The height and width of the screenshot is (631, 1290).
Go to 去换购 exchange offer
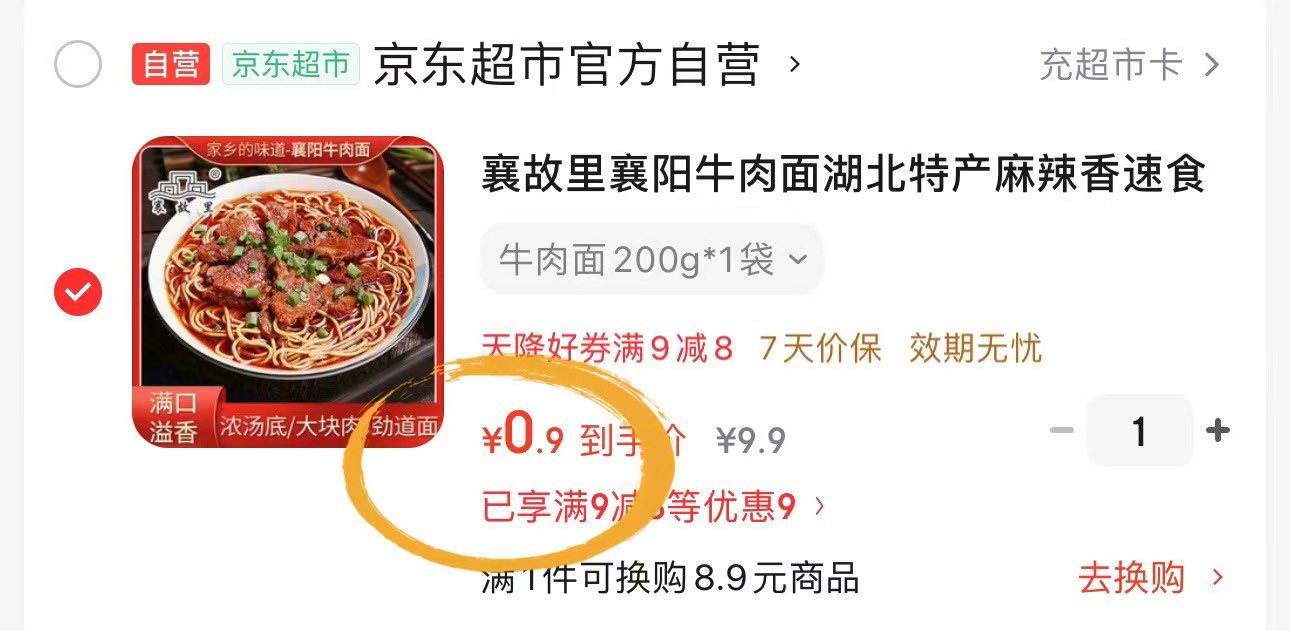click(1150, 578)
